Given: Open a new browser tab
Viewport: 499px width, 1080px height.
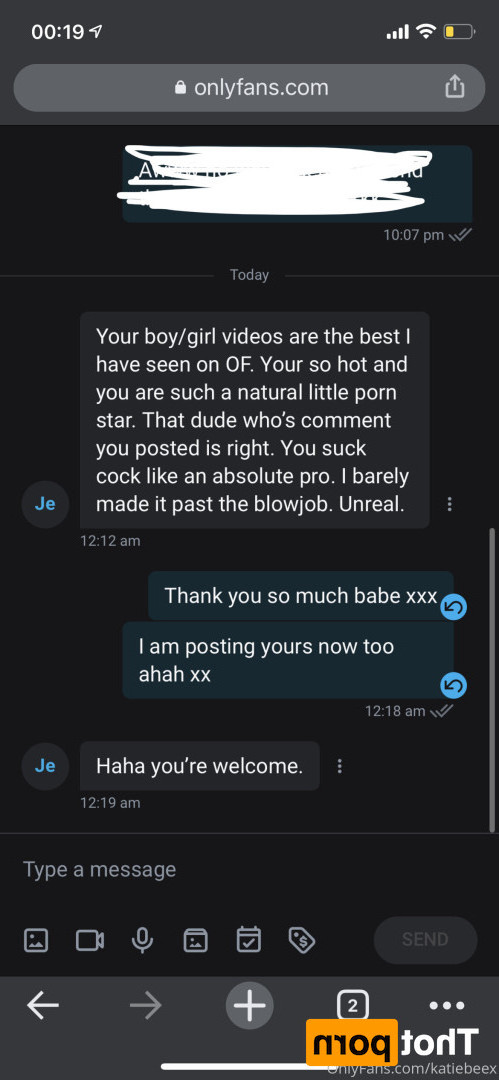Looking at the screenshot, I should (250, 1006).
